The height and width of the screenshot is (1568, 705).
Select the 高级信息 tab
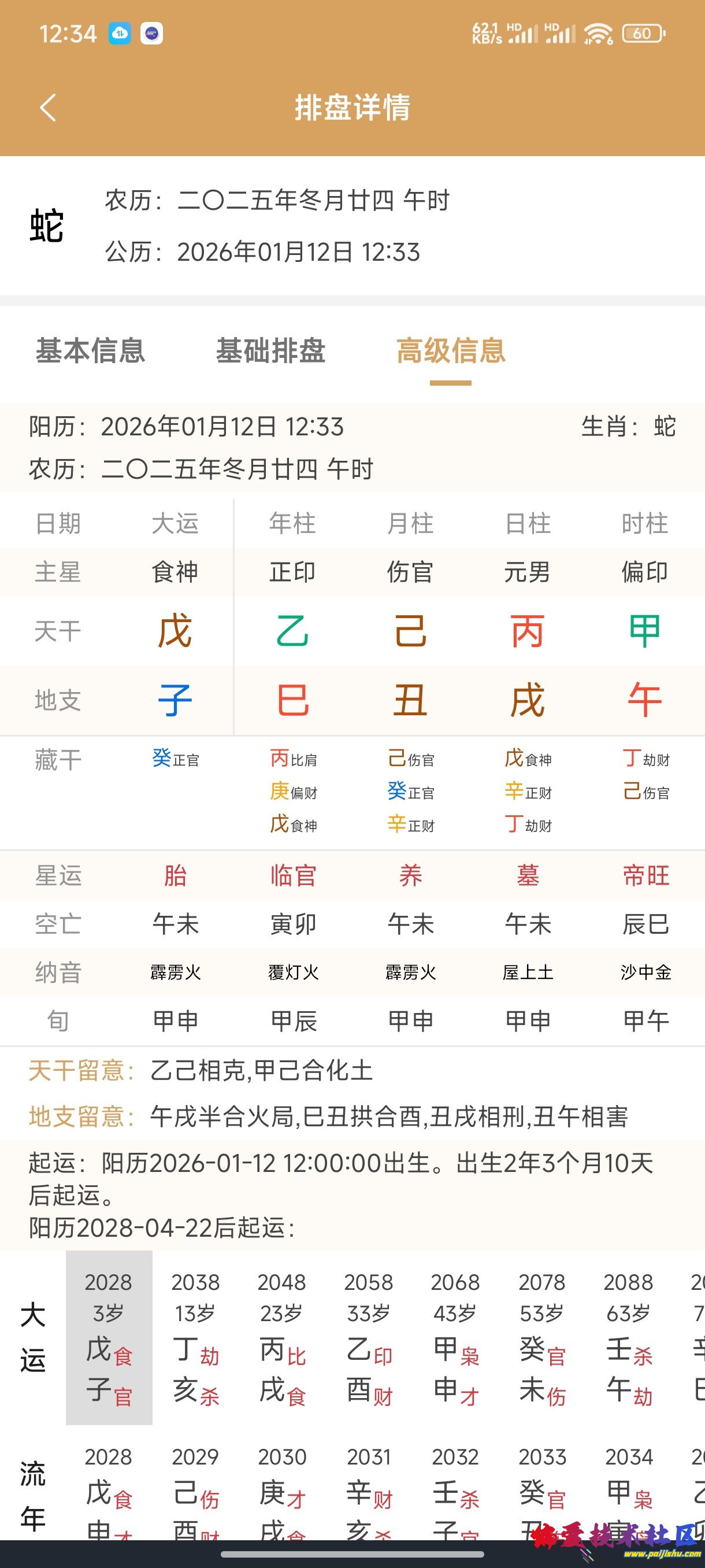coord(451,350)
